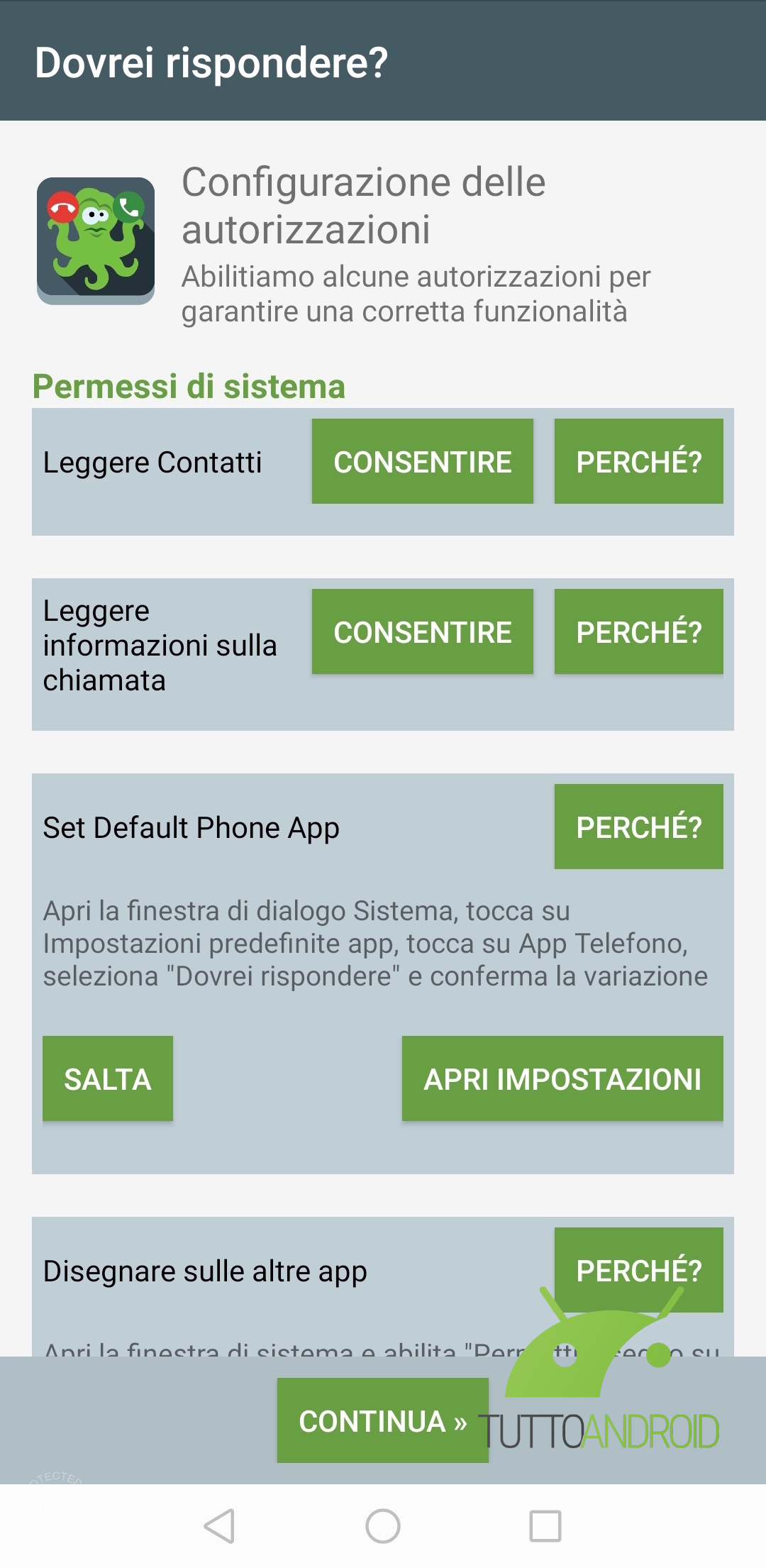The width and height of the screenshot is (766, 1568).
Task: Allow the Leggere Contatti permission
Action: tap(422, 461)
